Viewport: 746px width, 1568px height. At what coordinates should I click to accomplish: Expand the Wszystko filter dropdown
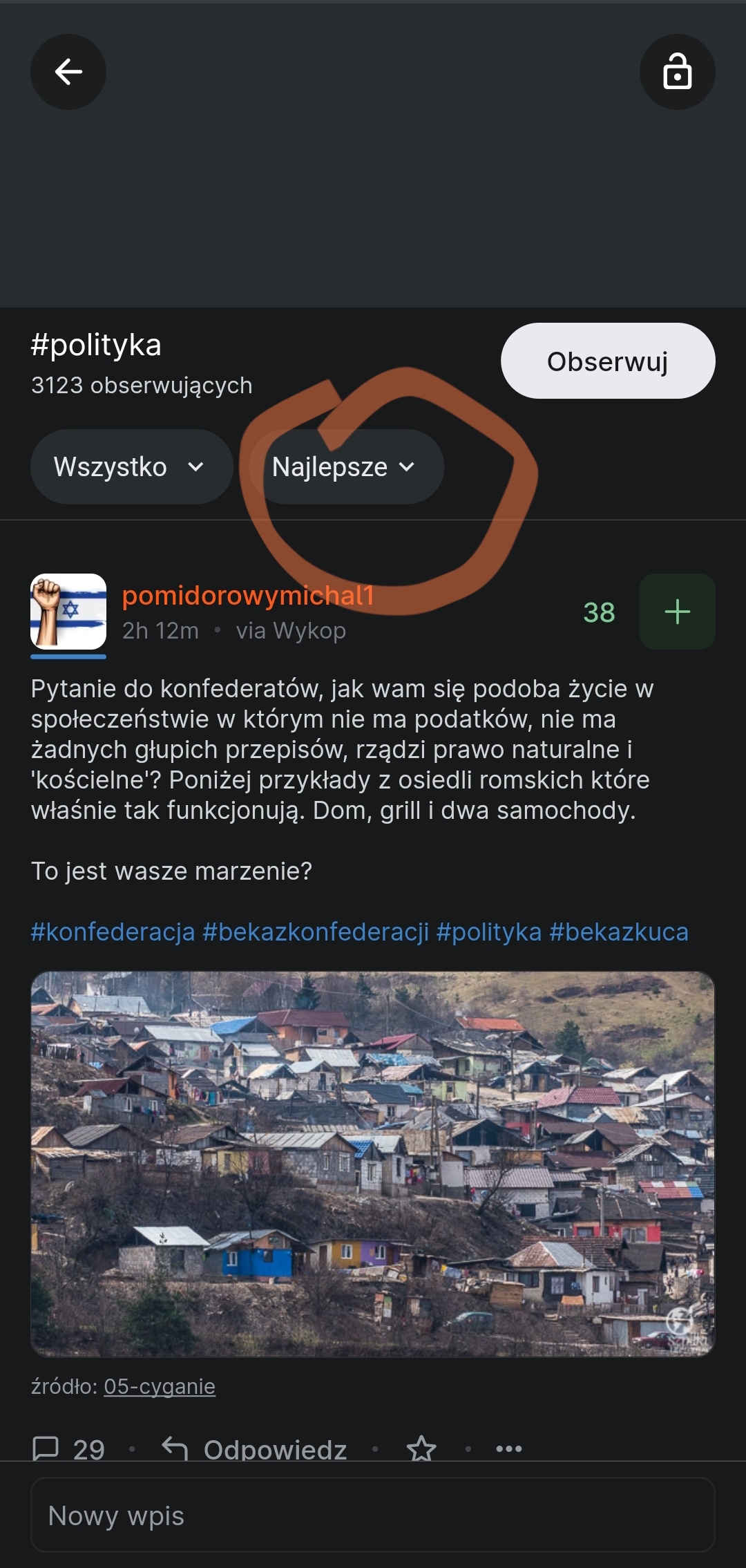tap(131, 467)
